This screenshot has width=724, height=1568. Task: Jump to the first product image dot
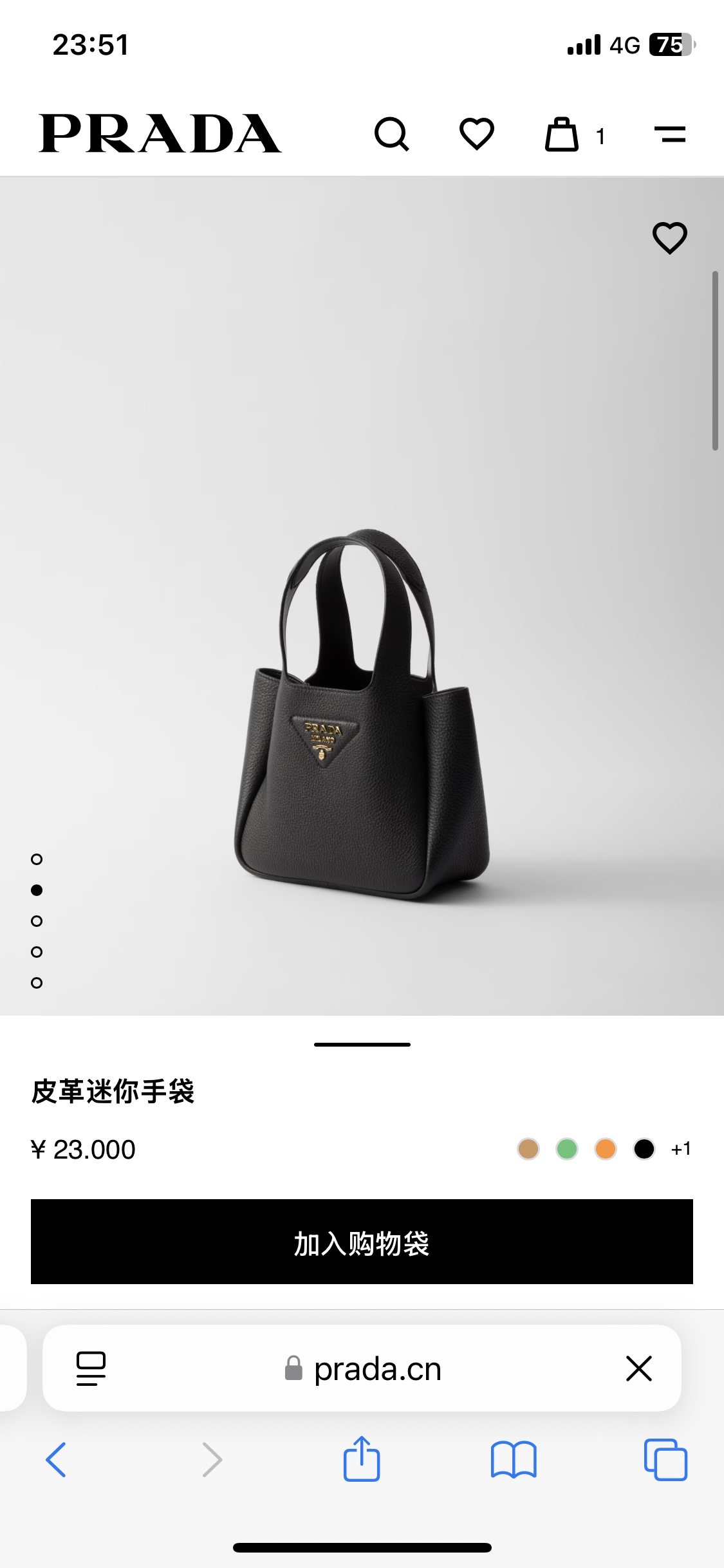click(37, 859)
